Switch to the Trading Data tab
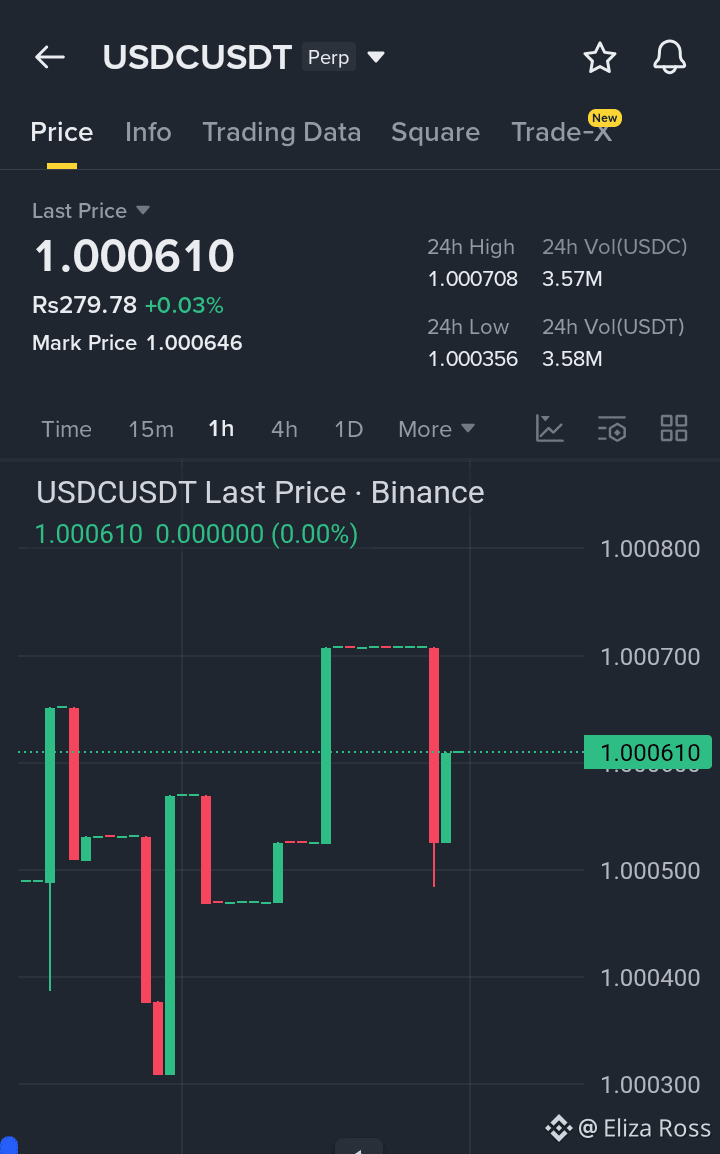The width and height of the screenshot is (720, 1154). (282, 131)
